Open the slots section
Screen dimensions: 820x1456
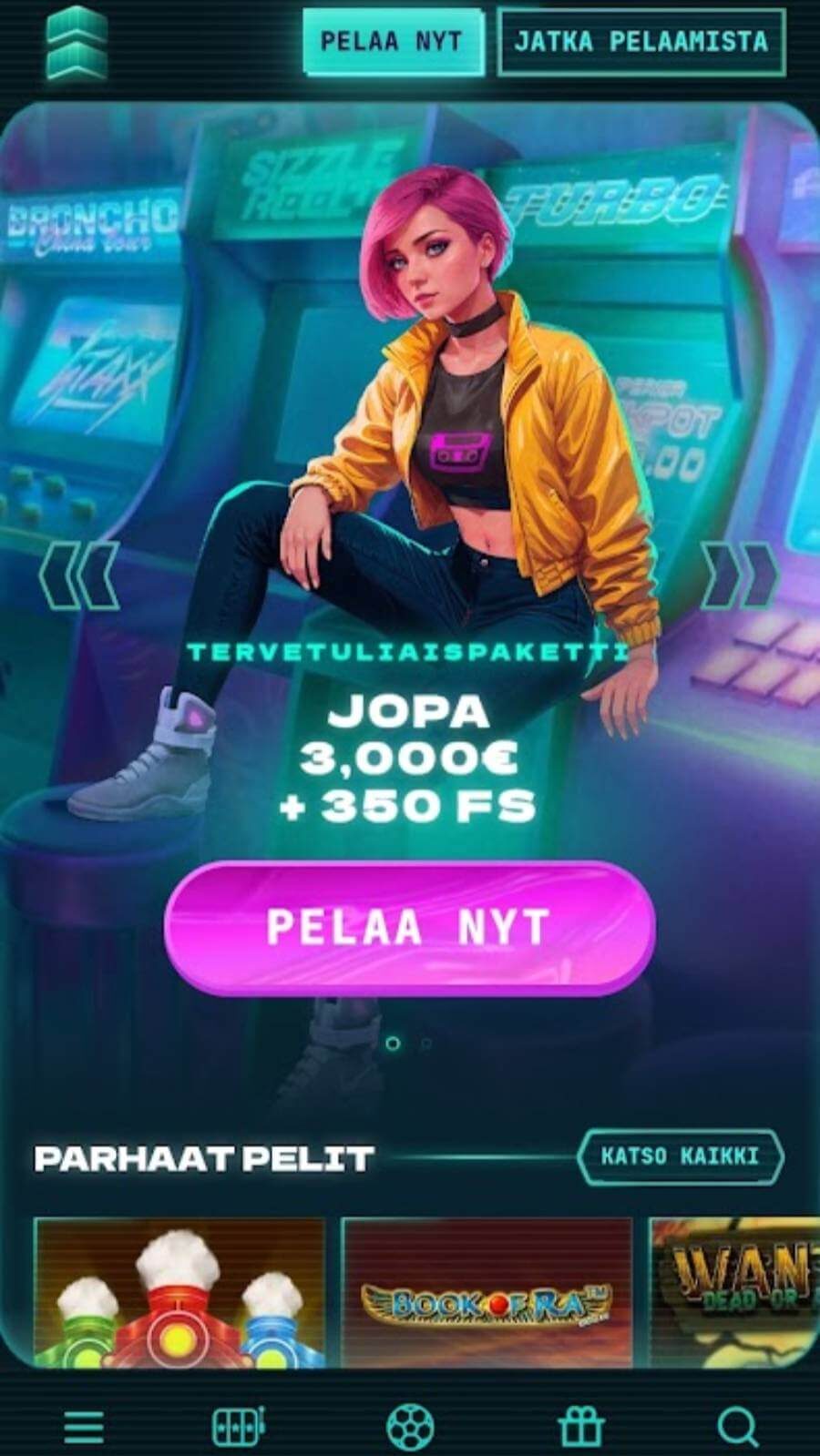point(238,1426)
